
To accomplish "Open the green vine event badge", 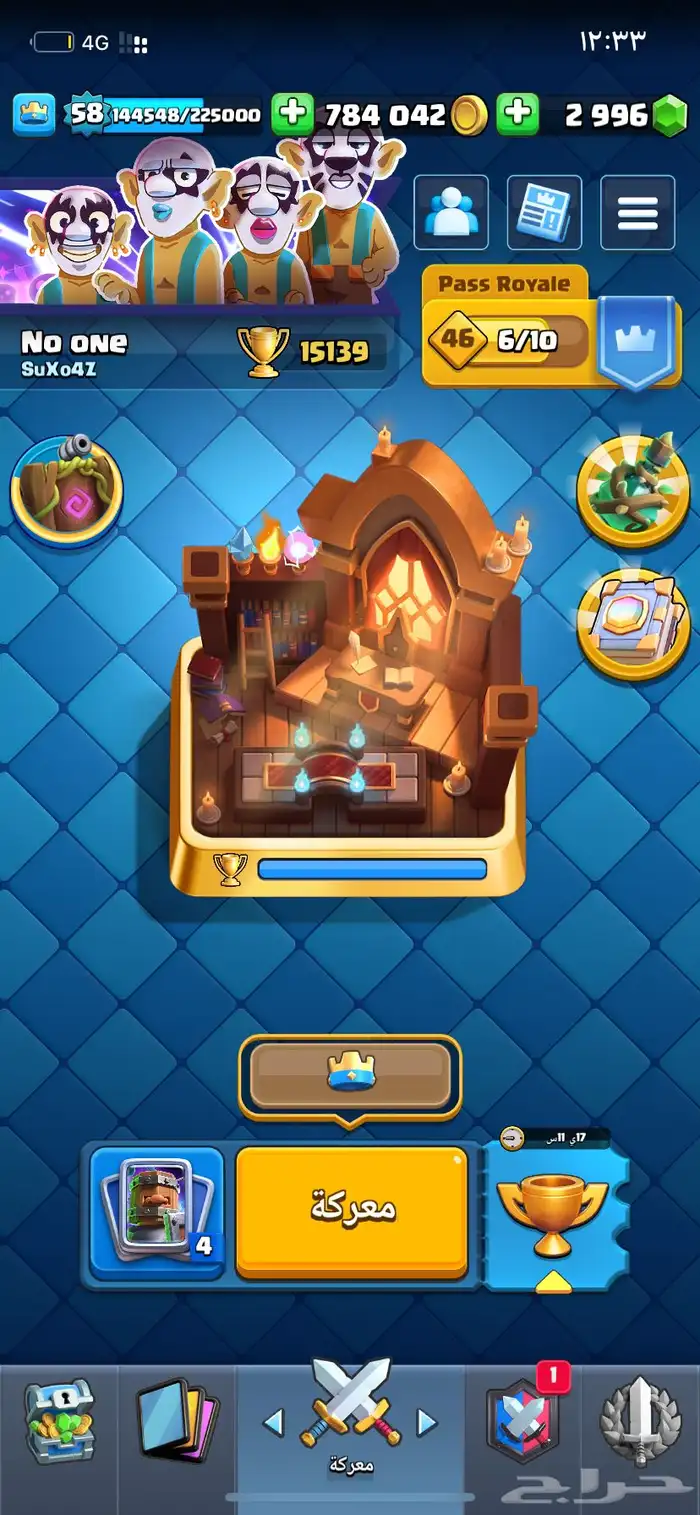I will click(632, 490).
